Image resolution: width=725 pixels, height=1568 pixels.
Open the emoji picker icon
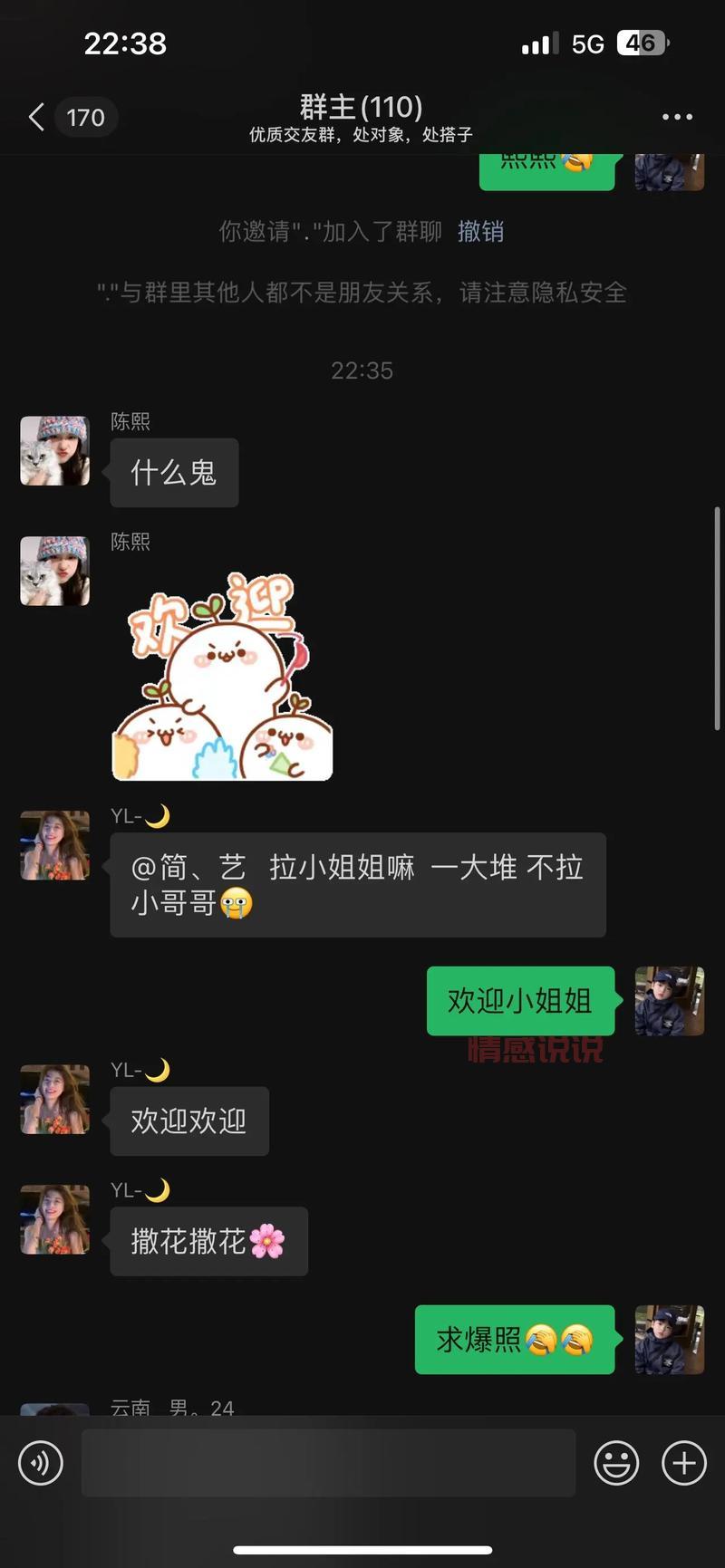click(617, 1462)
